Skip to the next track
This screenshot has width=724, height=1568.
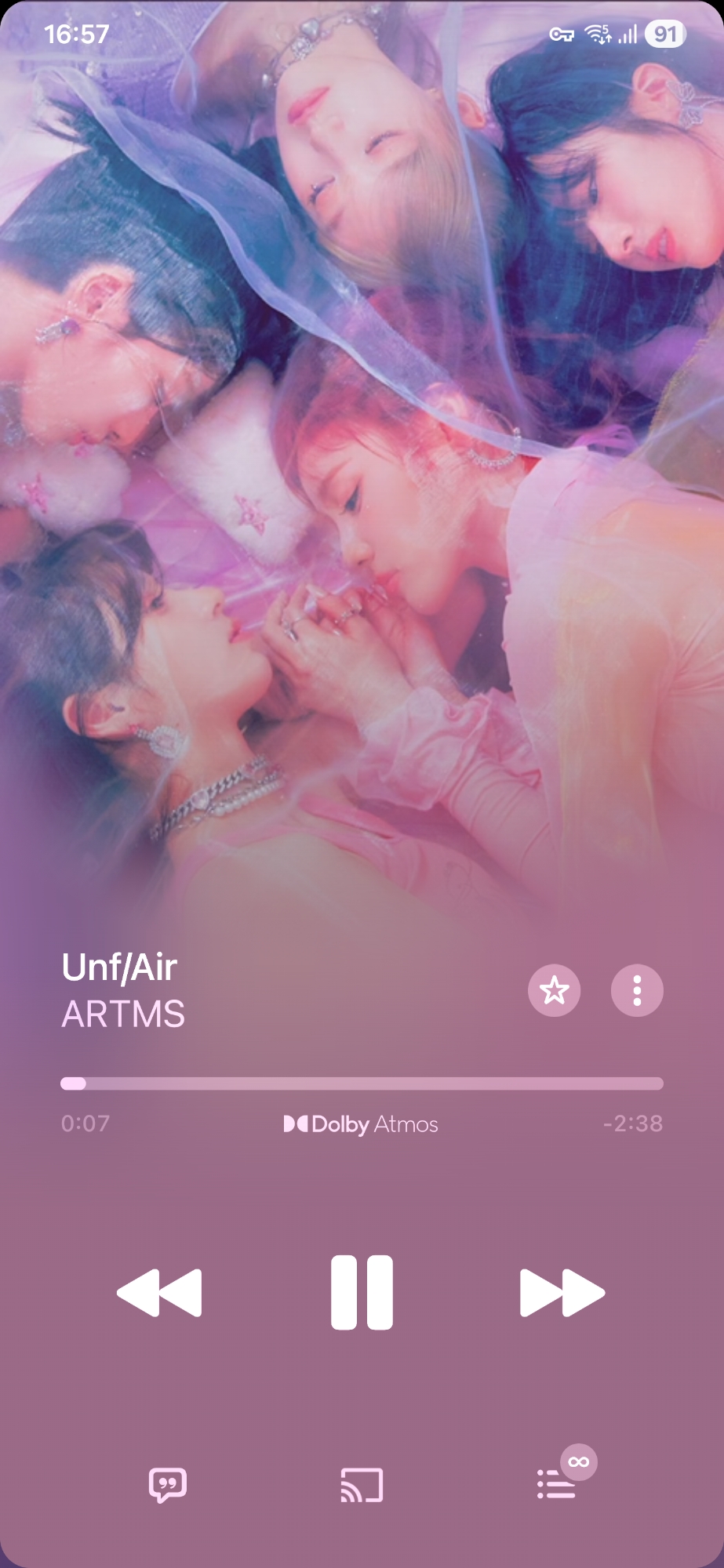[x=562, y=1292]
